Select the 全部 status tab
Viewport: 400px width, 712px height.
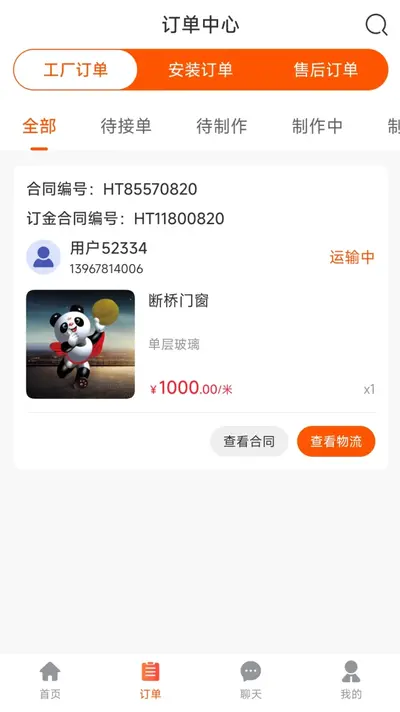click(40, 126)
